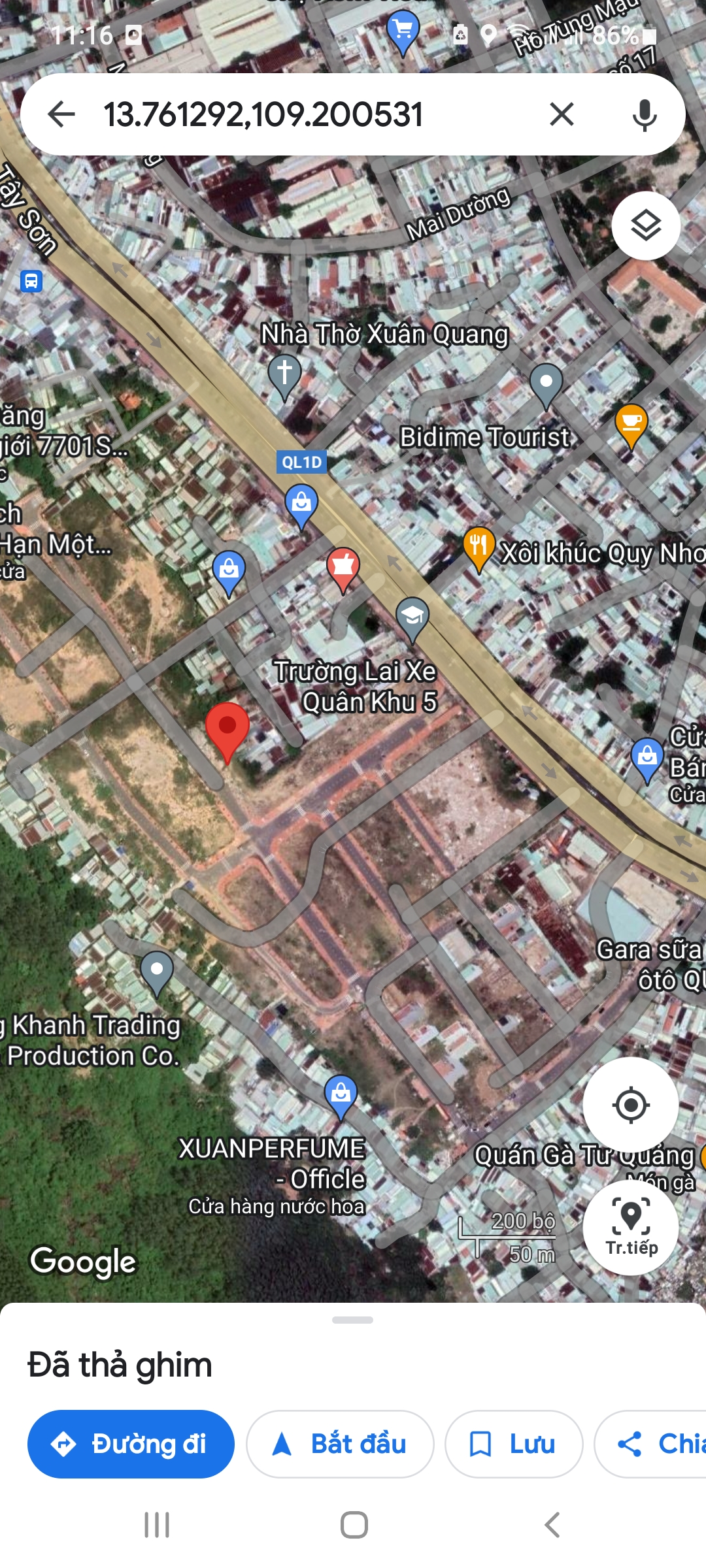This screenshot has height=1568, width=706.
Task: View the Xôi khúc Quy Nhơn restaurant marker
Action: pos(479,546)
